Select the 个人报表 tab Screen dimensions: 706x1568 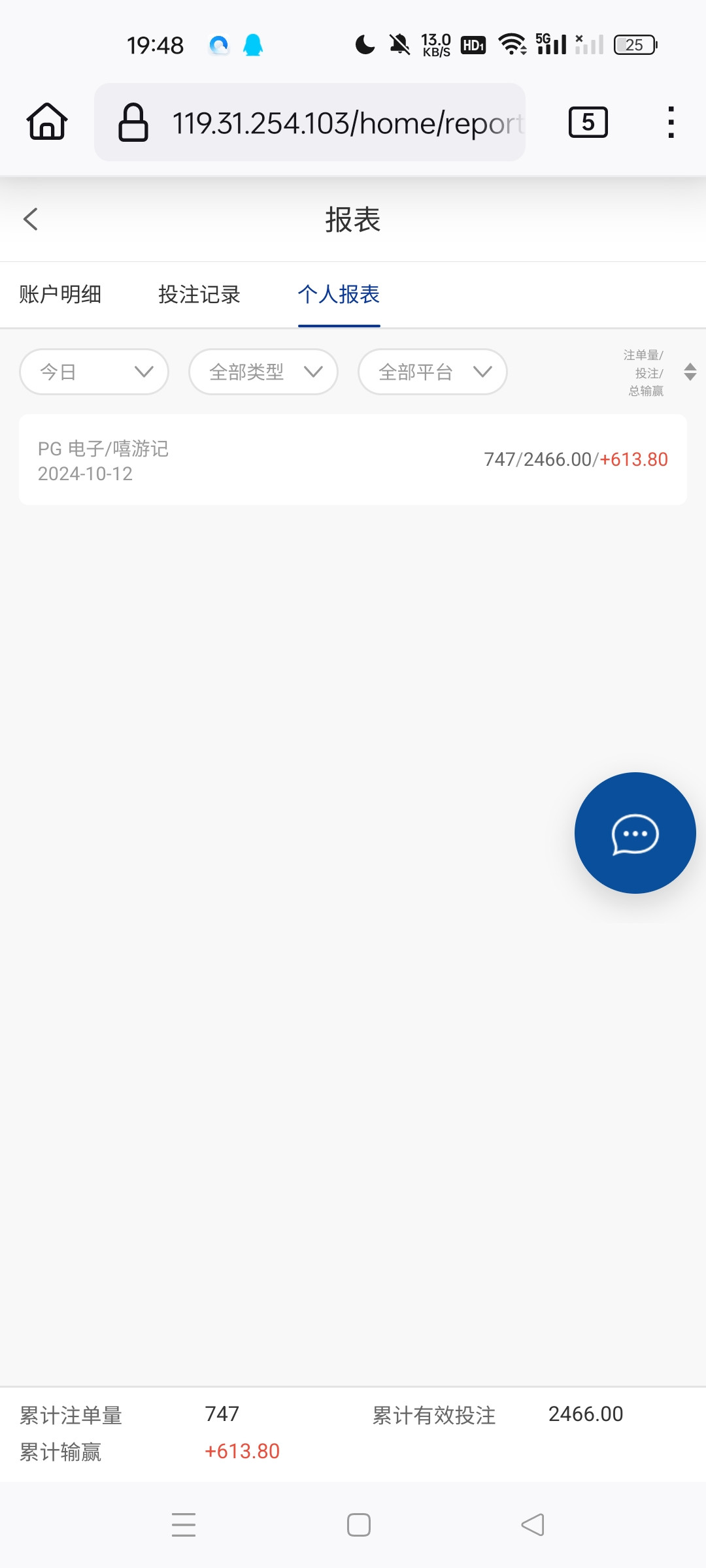(x=339, y=295)
